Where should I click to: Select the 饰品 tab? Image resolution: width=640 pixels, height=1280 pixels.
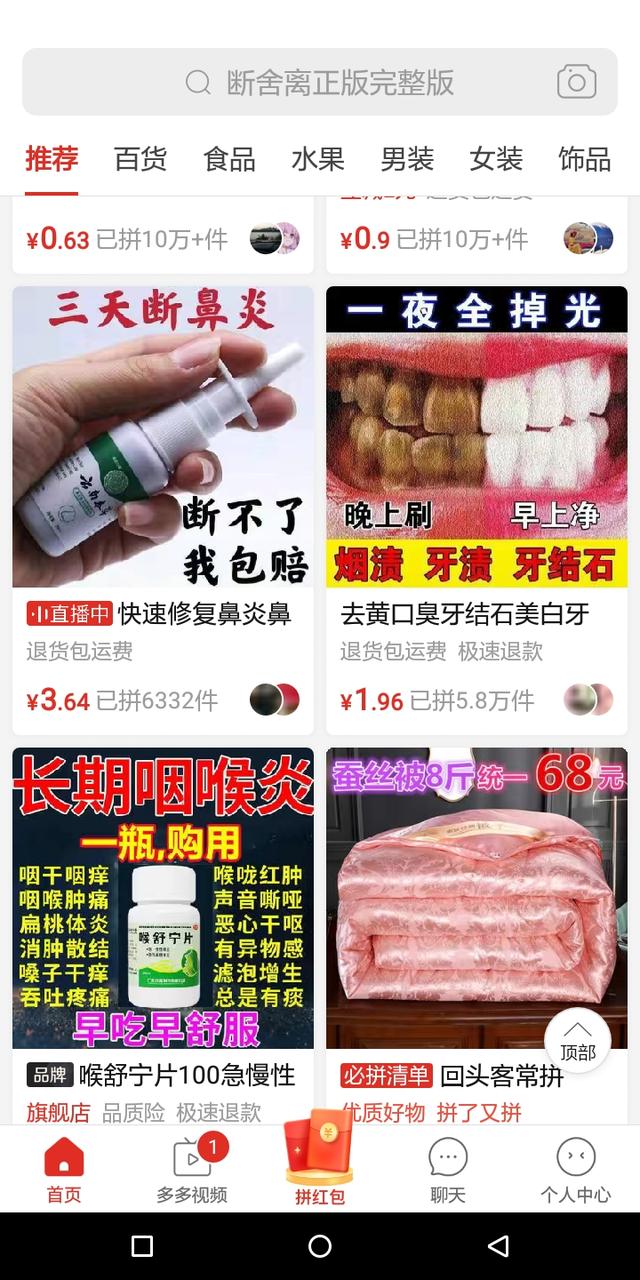[584, 159]
